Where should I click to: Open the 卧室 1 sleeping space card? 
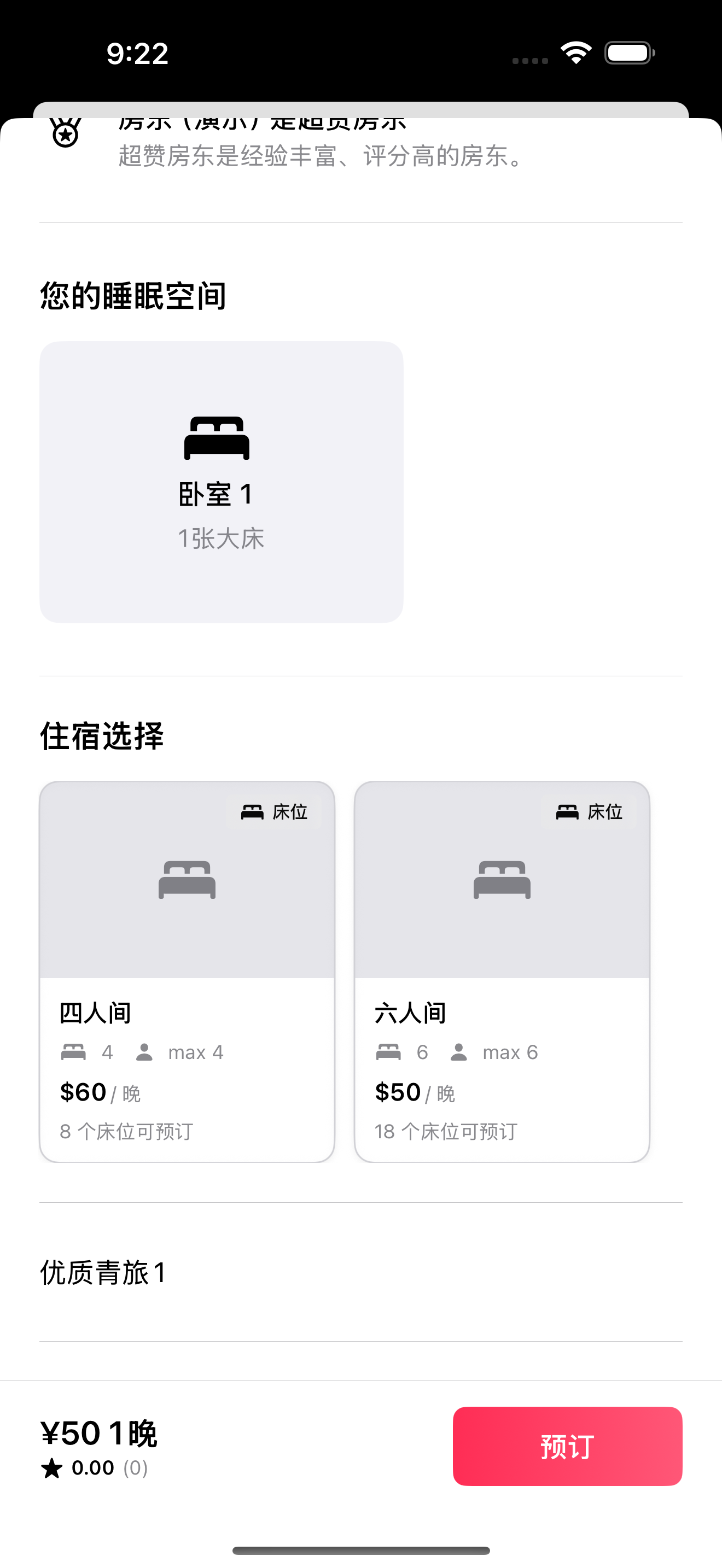(221, 482)
